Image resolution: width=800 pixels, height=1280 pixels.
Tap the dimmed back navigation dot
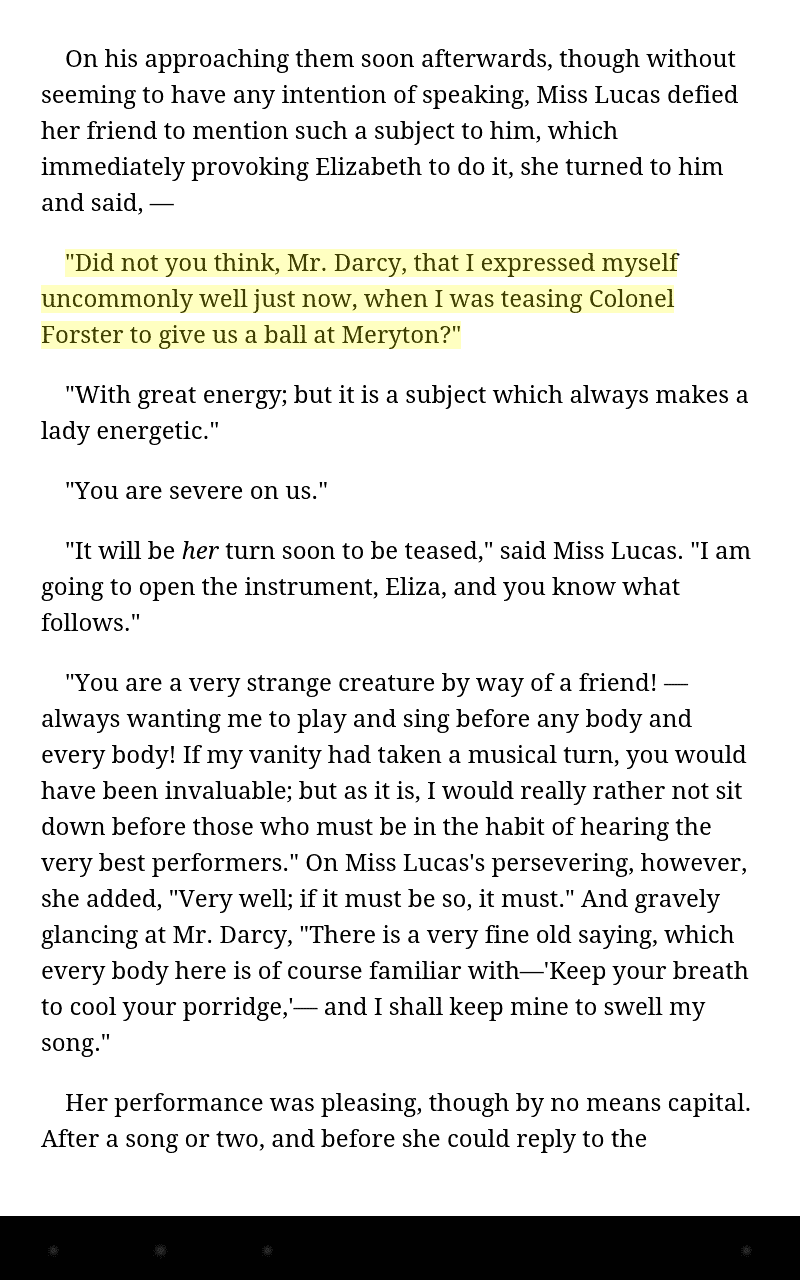tap(54, 1250)
